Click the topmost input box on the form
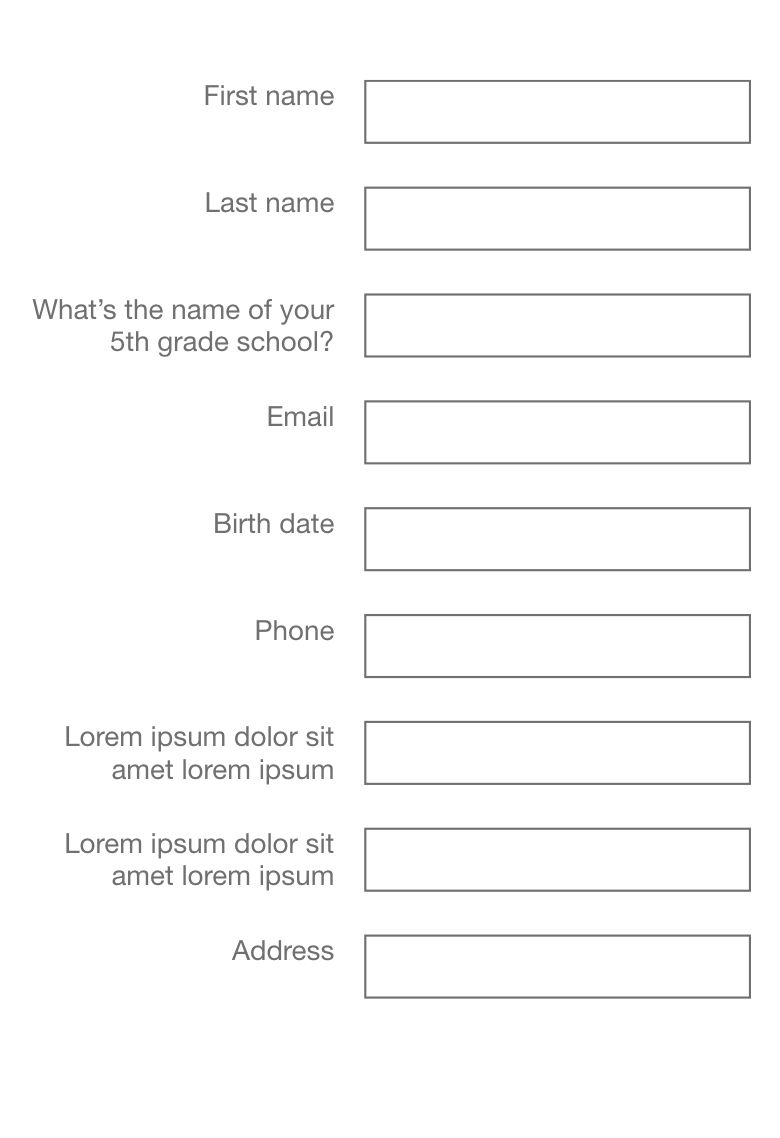The width and height of the screenshot is (780, 1138). pos(557,111)
